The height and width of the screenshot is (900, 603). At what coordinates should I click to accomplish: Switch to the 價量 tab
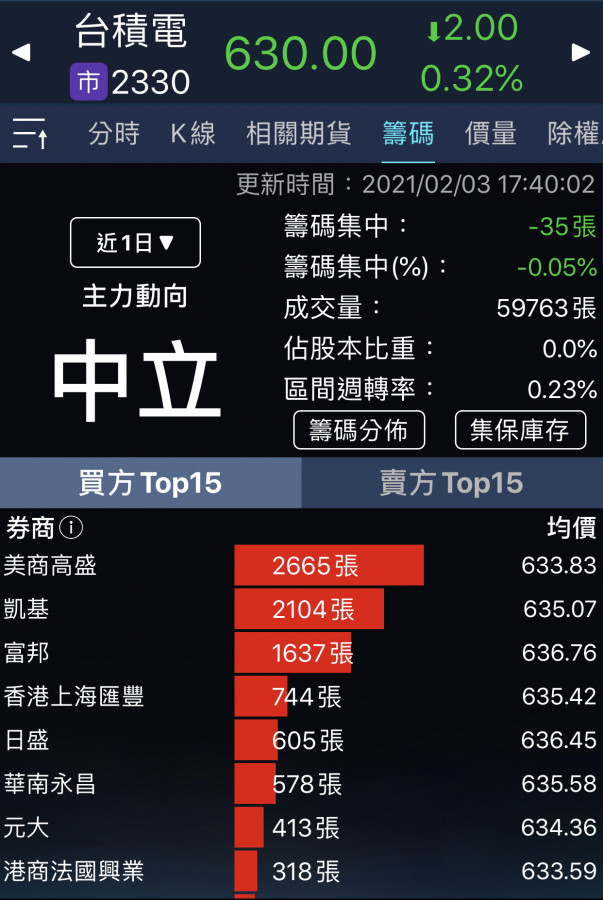coord(490,133)
